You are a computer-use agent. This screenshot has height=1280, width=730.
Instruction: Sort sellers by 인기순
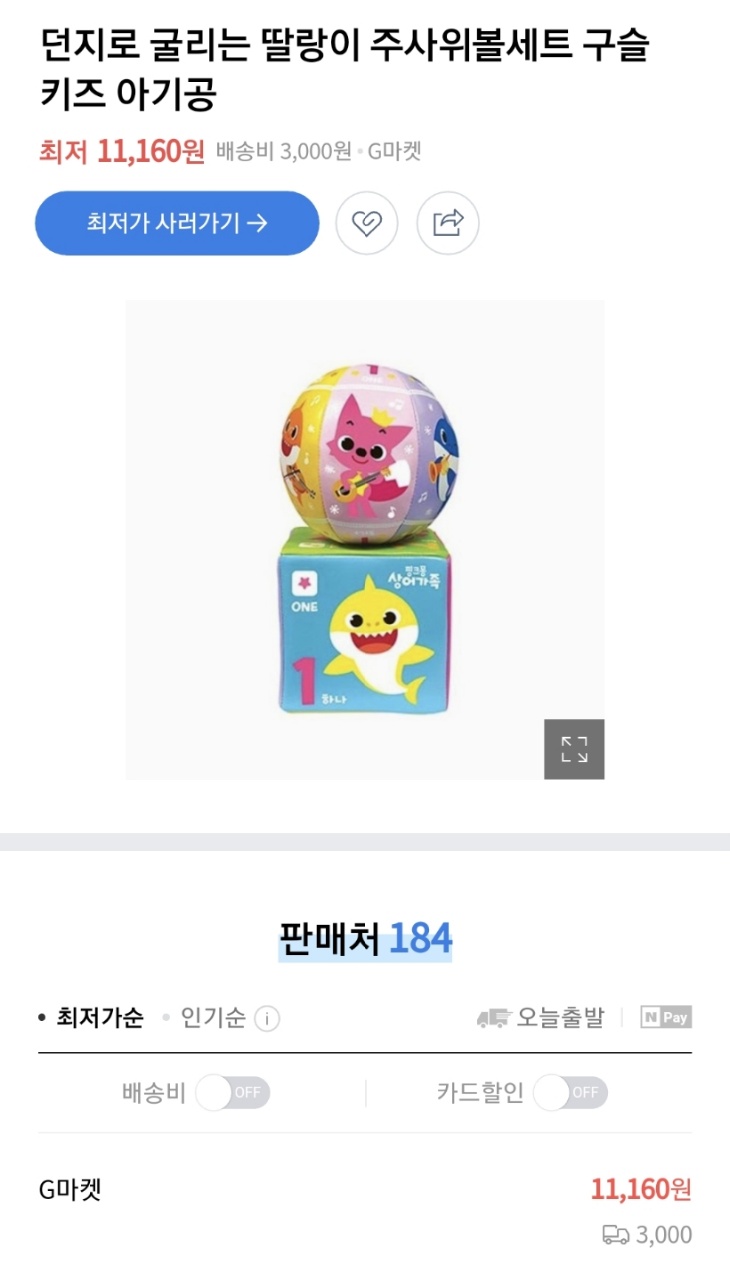point(212,1018)
